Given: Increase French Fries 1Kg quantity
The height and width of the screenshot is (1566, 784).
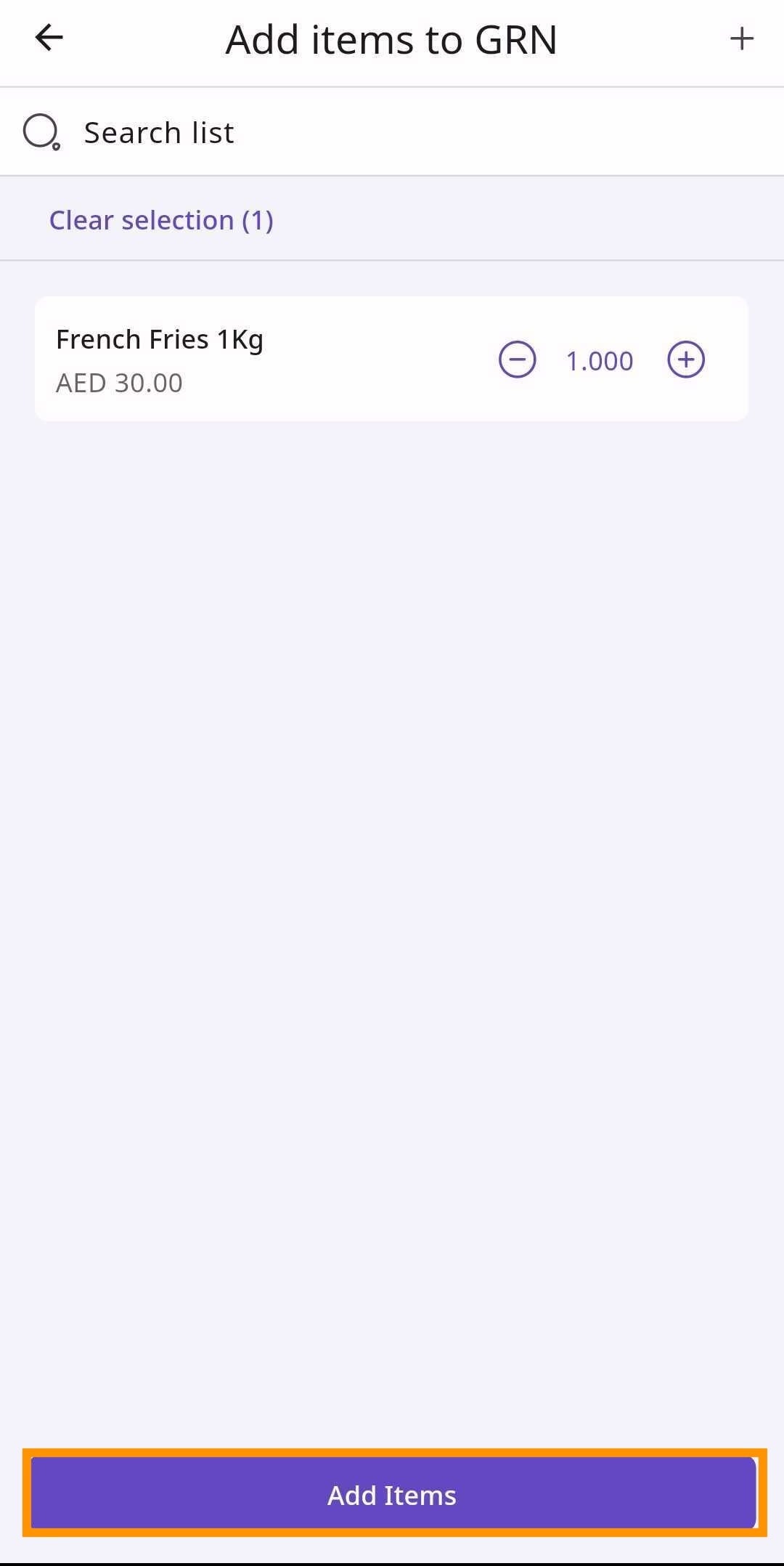Looking at the screenshot, I should (686, 360).
